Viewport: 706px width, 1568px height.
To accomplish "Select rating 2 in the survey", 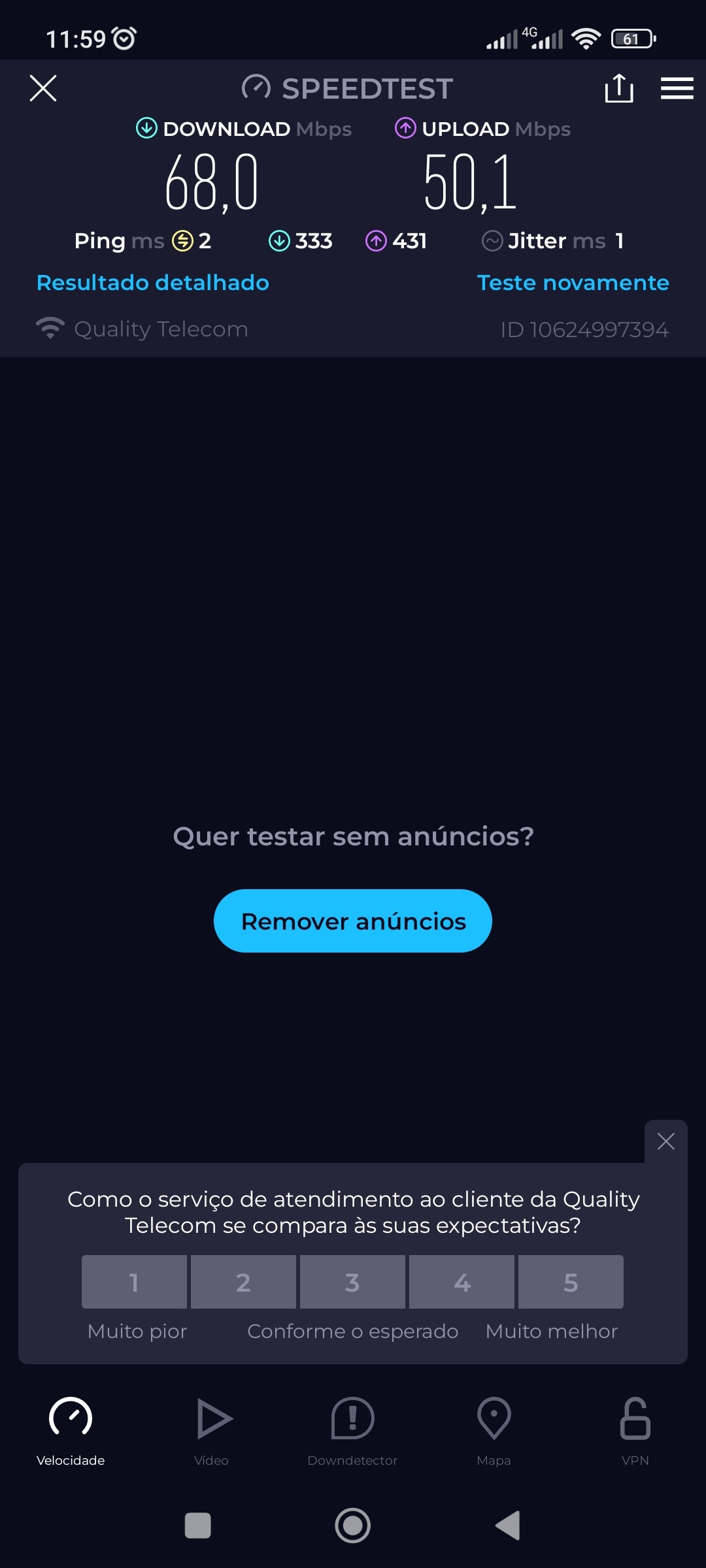I will click(243, 1282).
